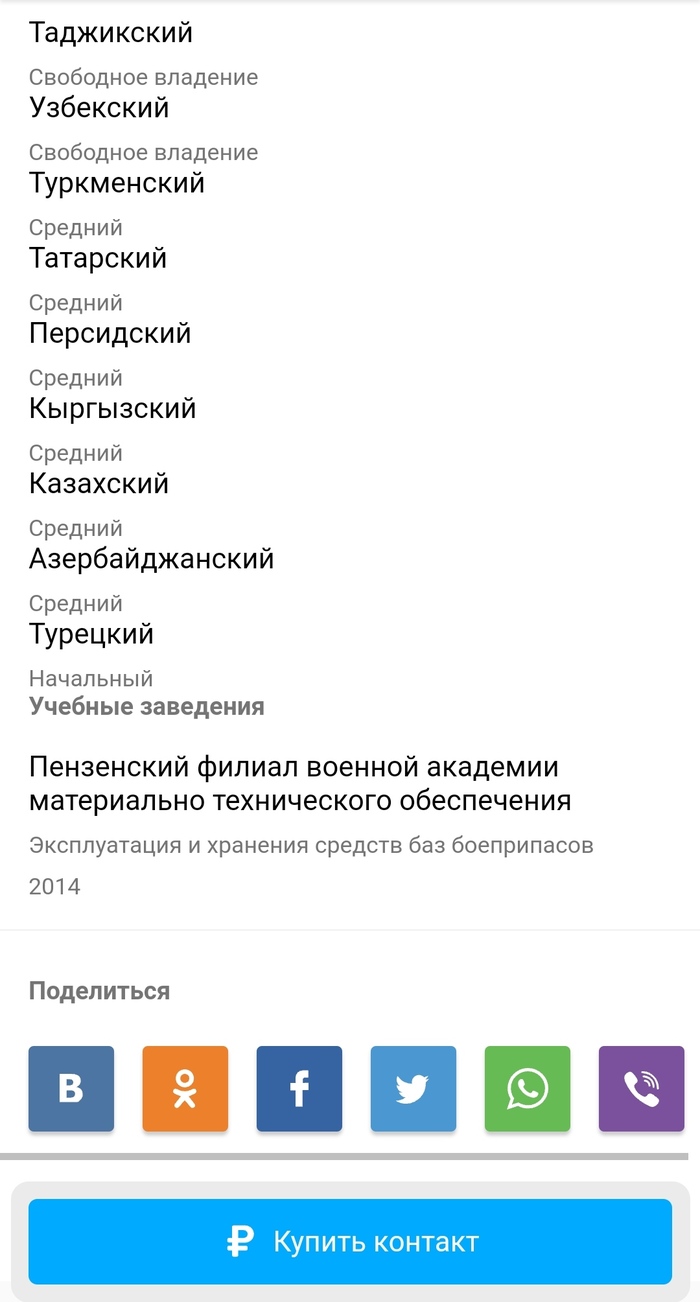Share through Viber icon
Viewport: 700px width, 1302px height.
click(x=641, y=1089)
